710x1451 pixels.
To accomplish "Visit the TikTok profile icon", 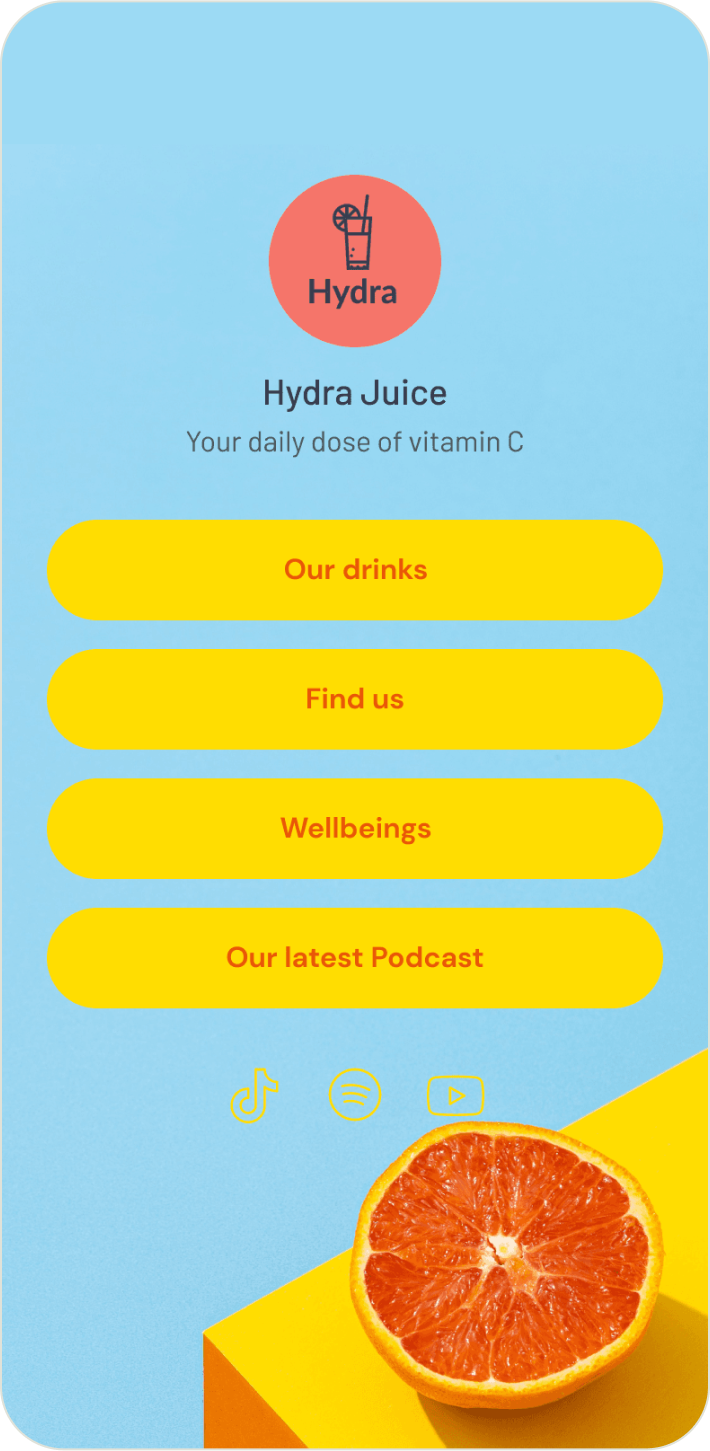I will coord(255,1095).
